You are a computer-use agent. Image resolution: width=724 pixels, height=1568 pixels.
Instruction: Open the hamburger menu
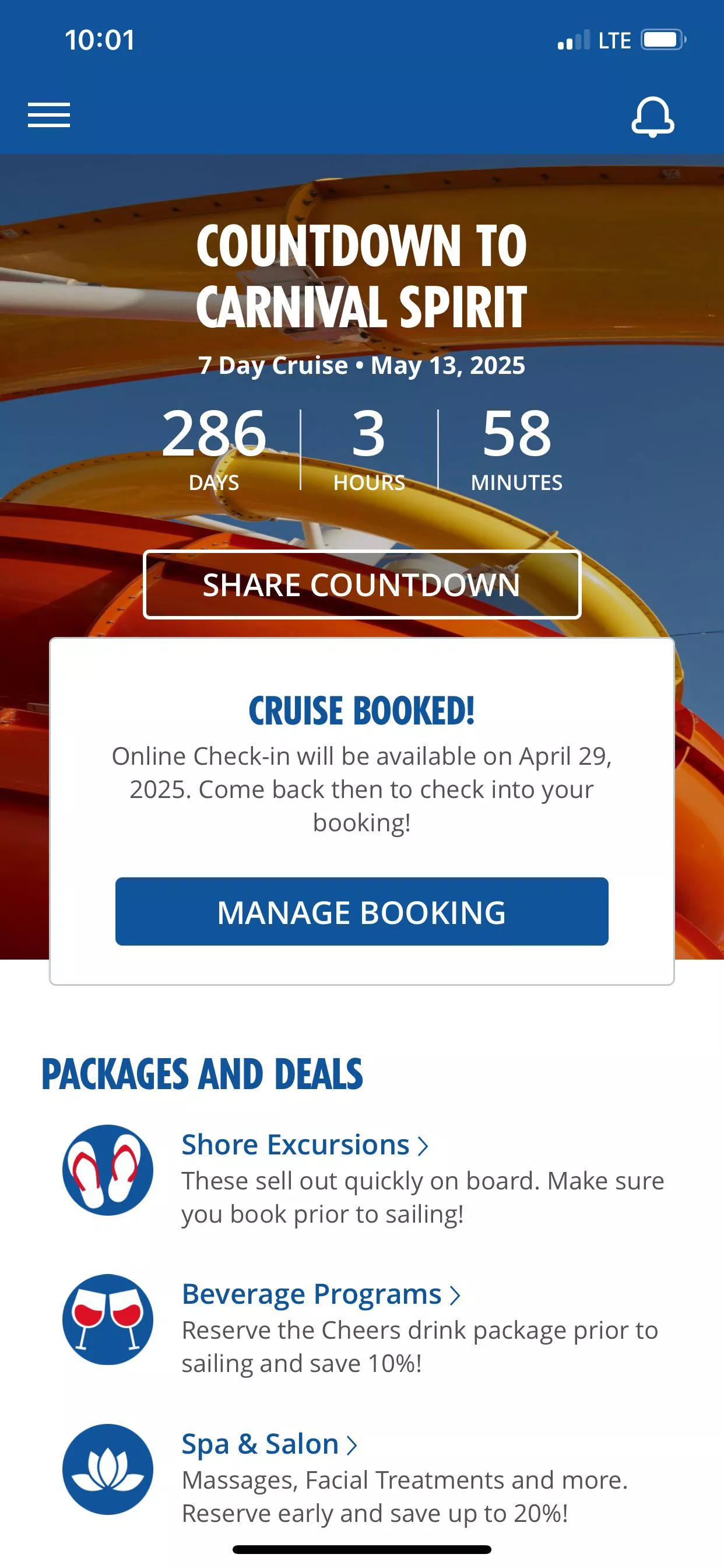click(48, 115)
